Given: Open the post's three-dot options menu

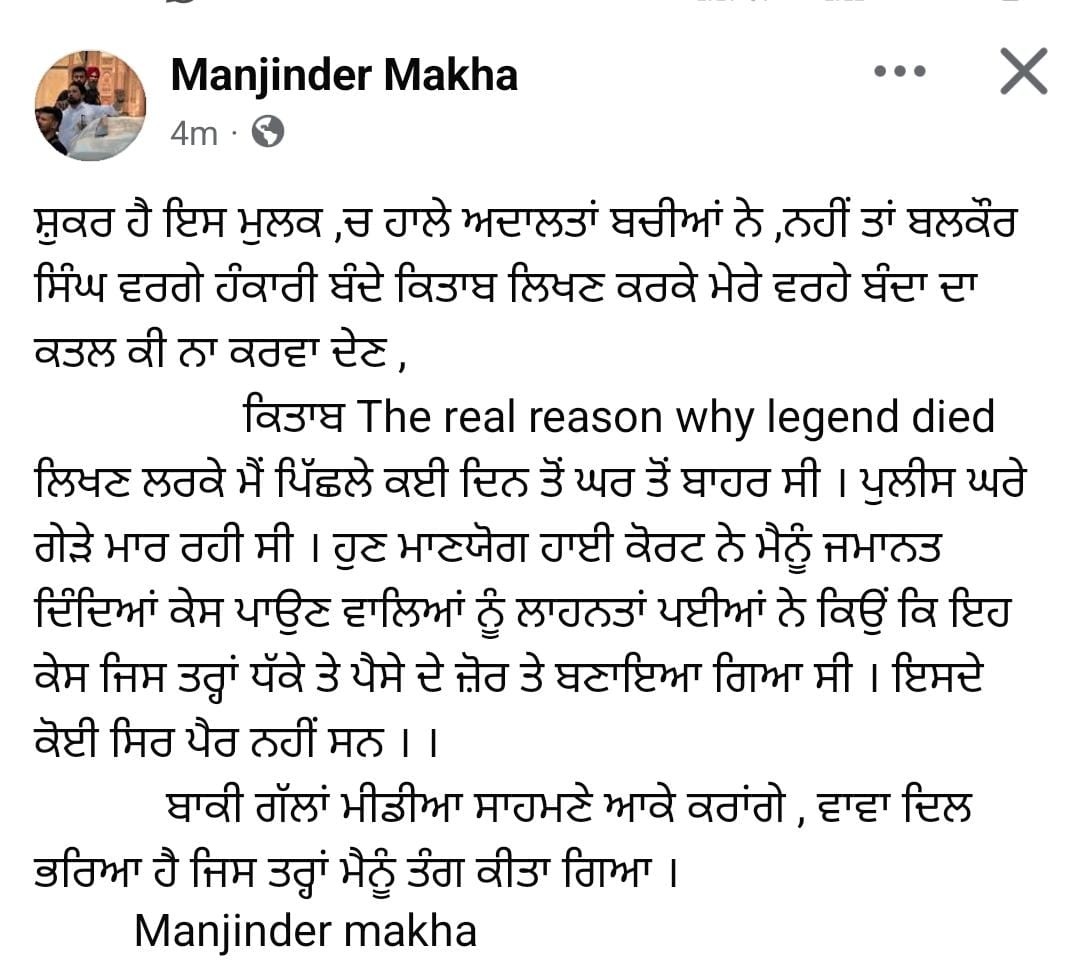Looking at the screenshot, I should (900, 72).
